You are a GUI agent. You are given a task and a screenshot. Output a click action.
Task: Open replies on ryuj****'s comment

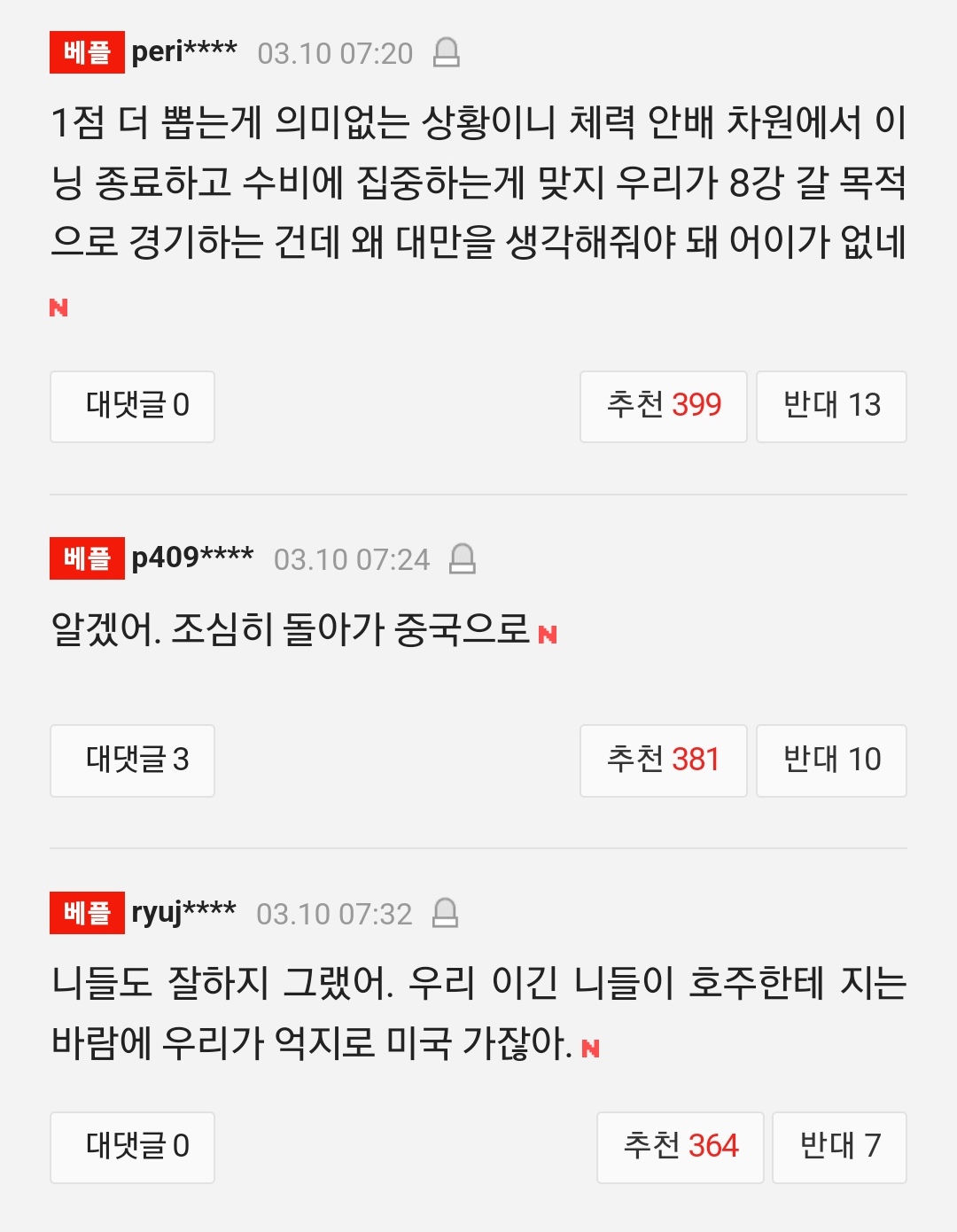click(x=133, y=1146)
